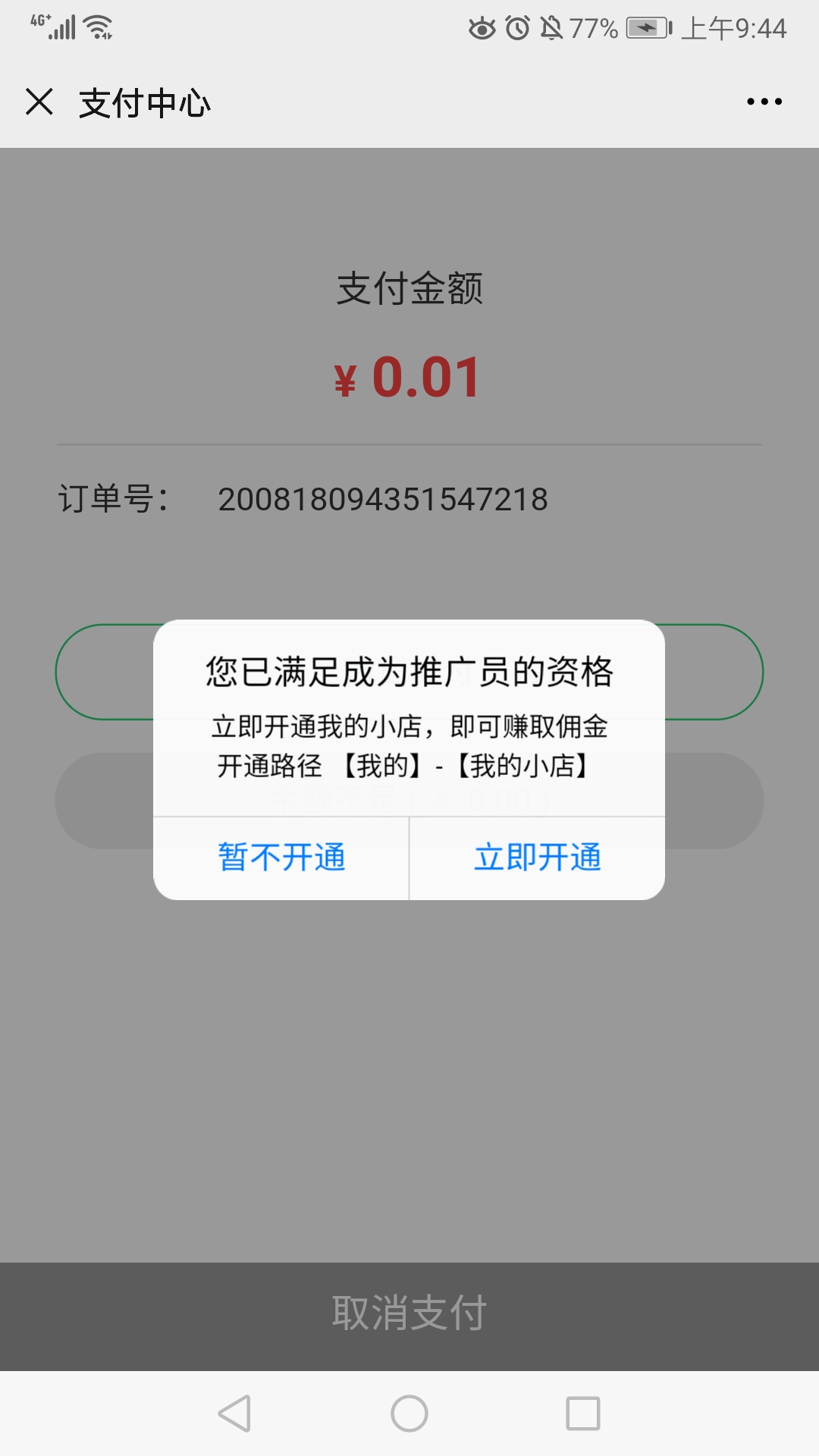
Task: Close the 支付中心 page
Action: coord(39,102)
